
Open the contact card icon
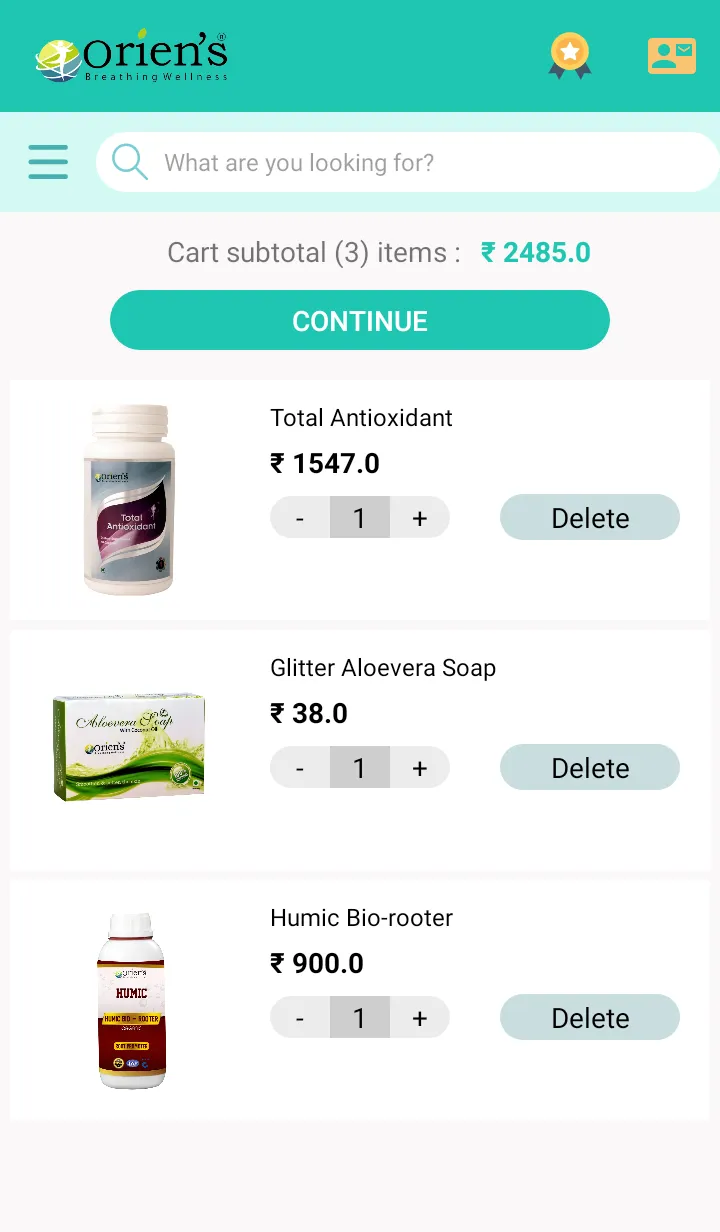click(x=671, y=55)
